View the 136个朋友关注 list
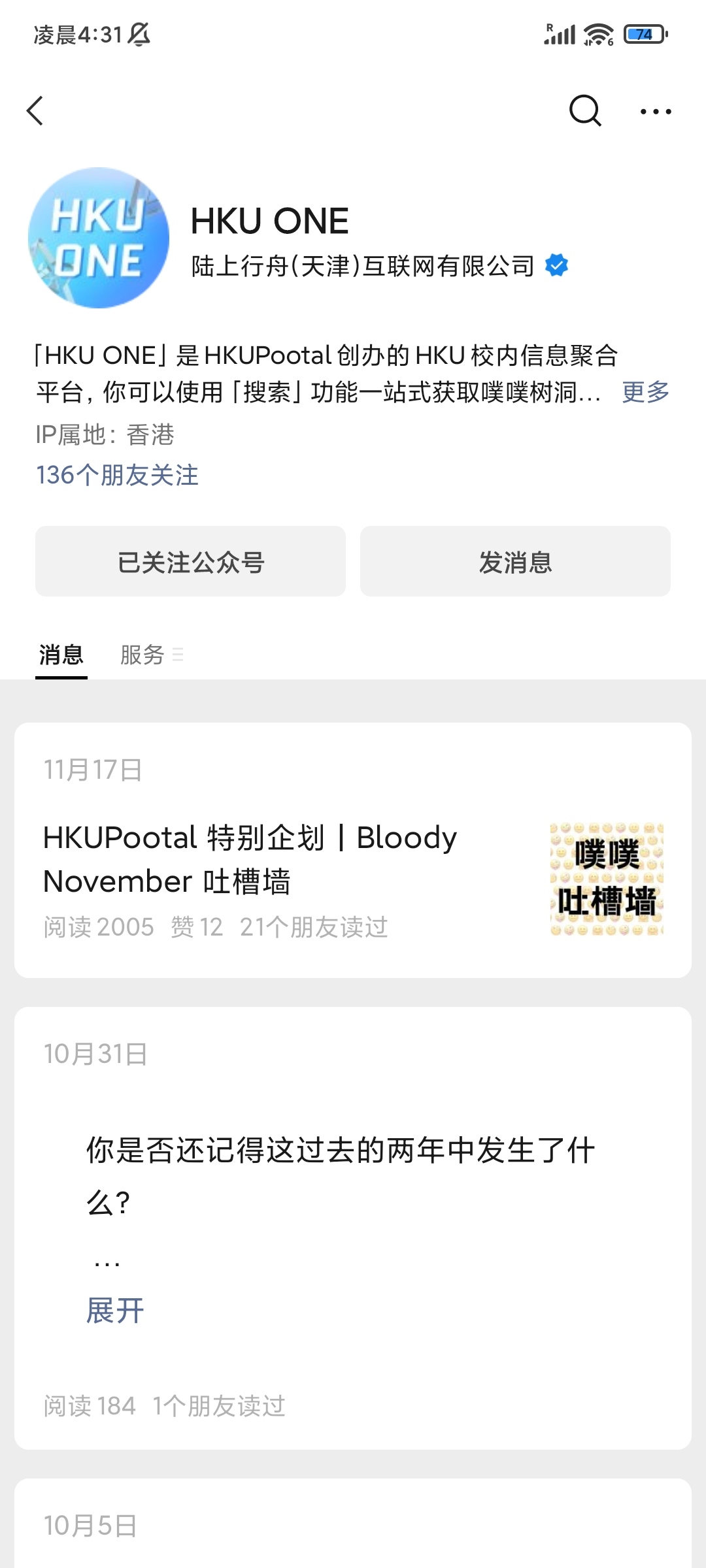Screen dimensions: 706x1568 117,475
